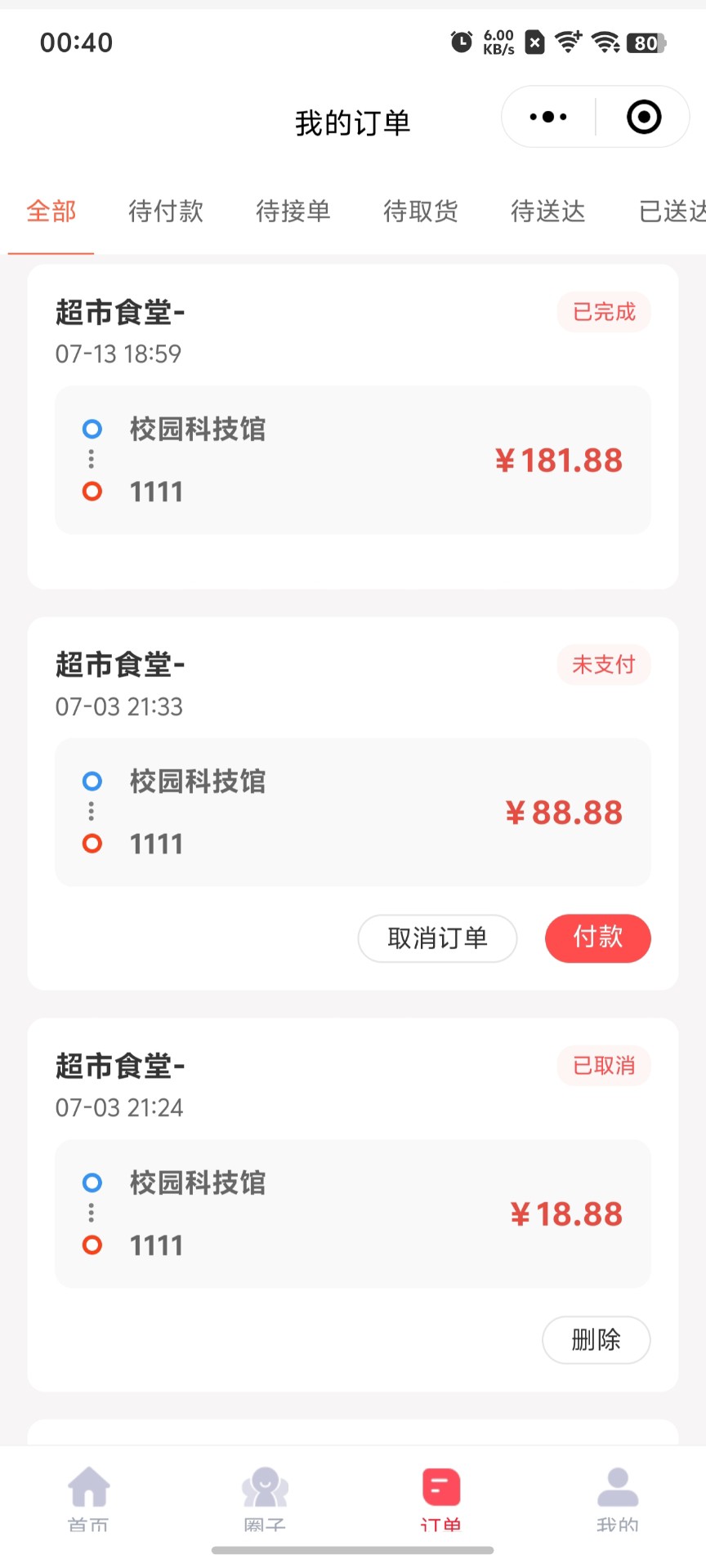Close the mini program via circle icon
Screen dimensions: 706x1568
pos(643,117)
